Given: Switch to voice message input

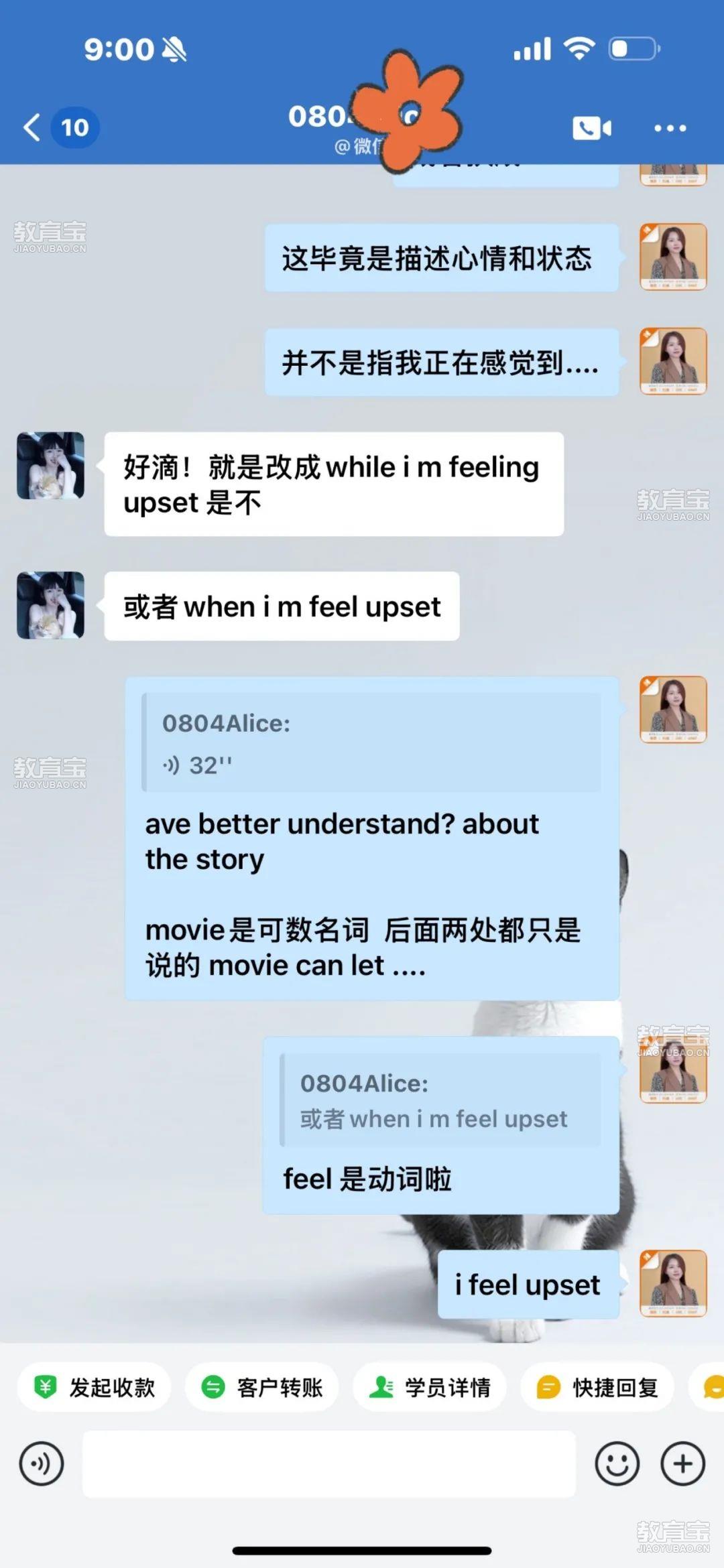Looking at the screenshot, I should tap(42, 1464).
